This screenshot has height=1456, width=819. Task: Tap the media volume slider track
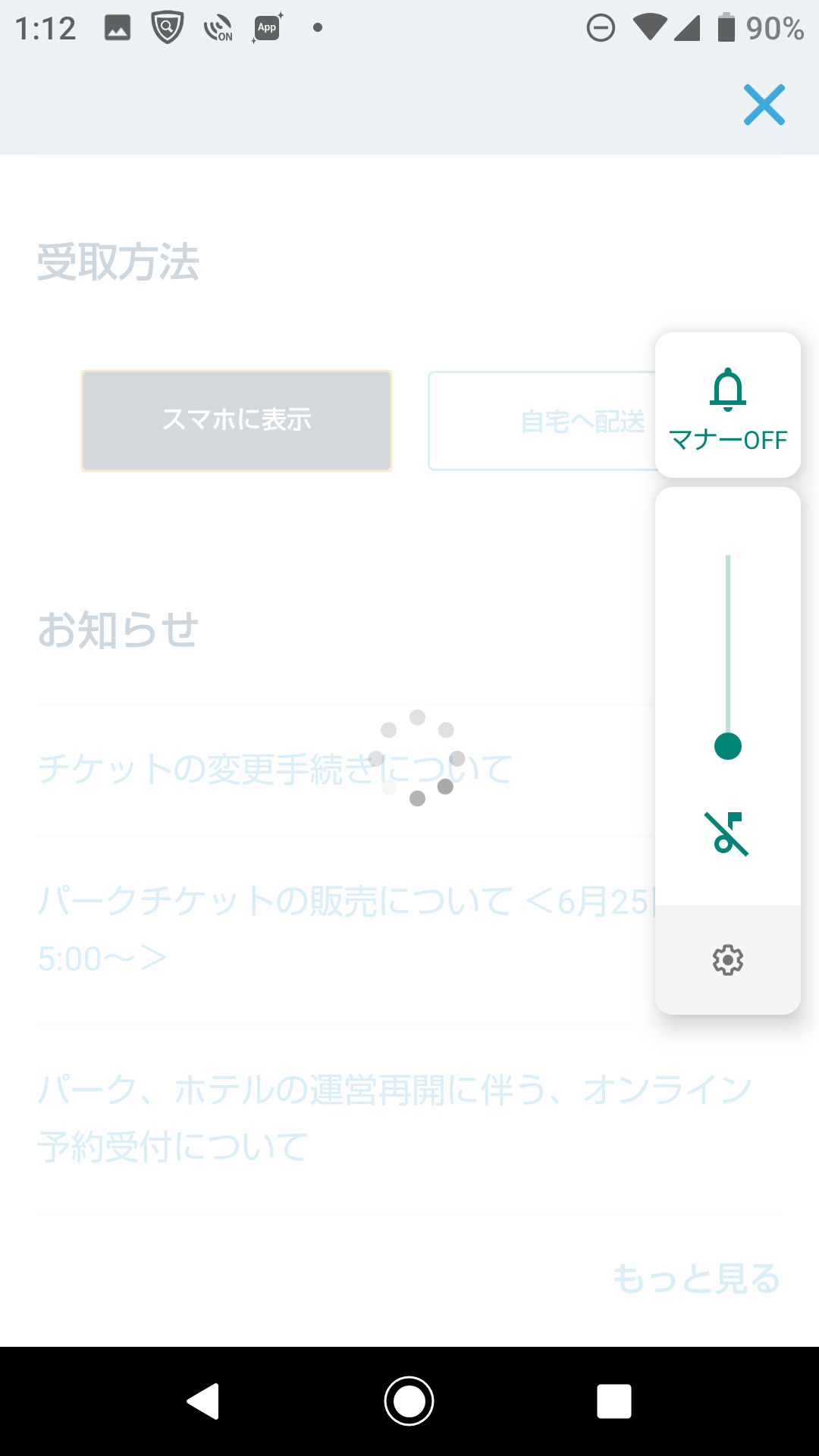click(727, 645)
